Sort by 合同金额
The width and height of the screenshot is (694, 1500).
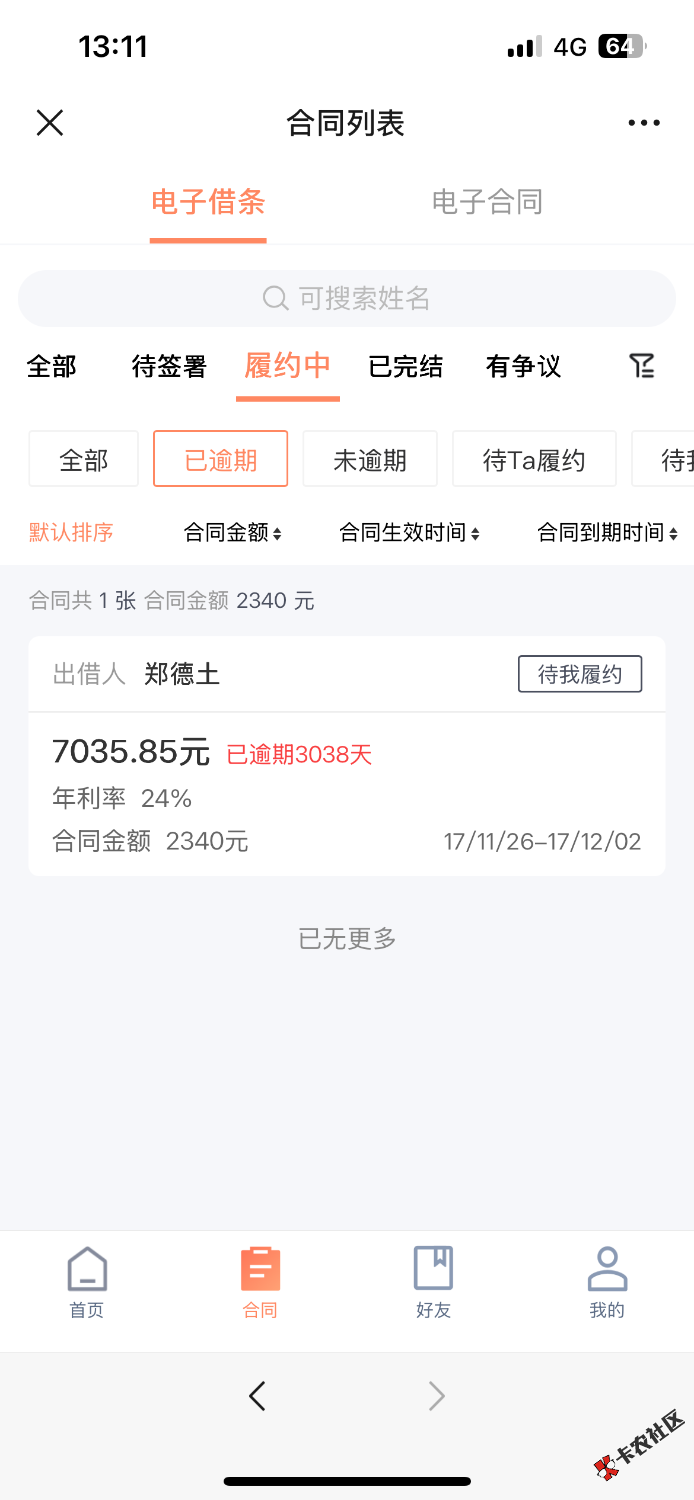[233, 533]
